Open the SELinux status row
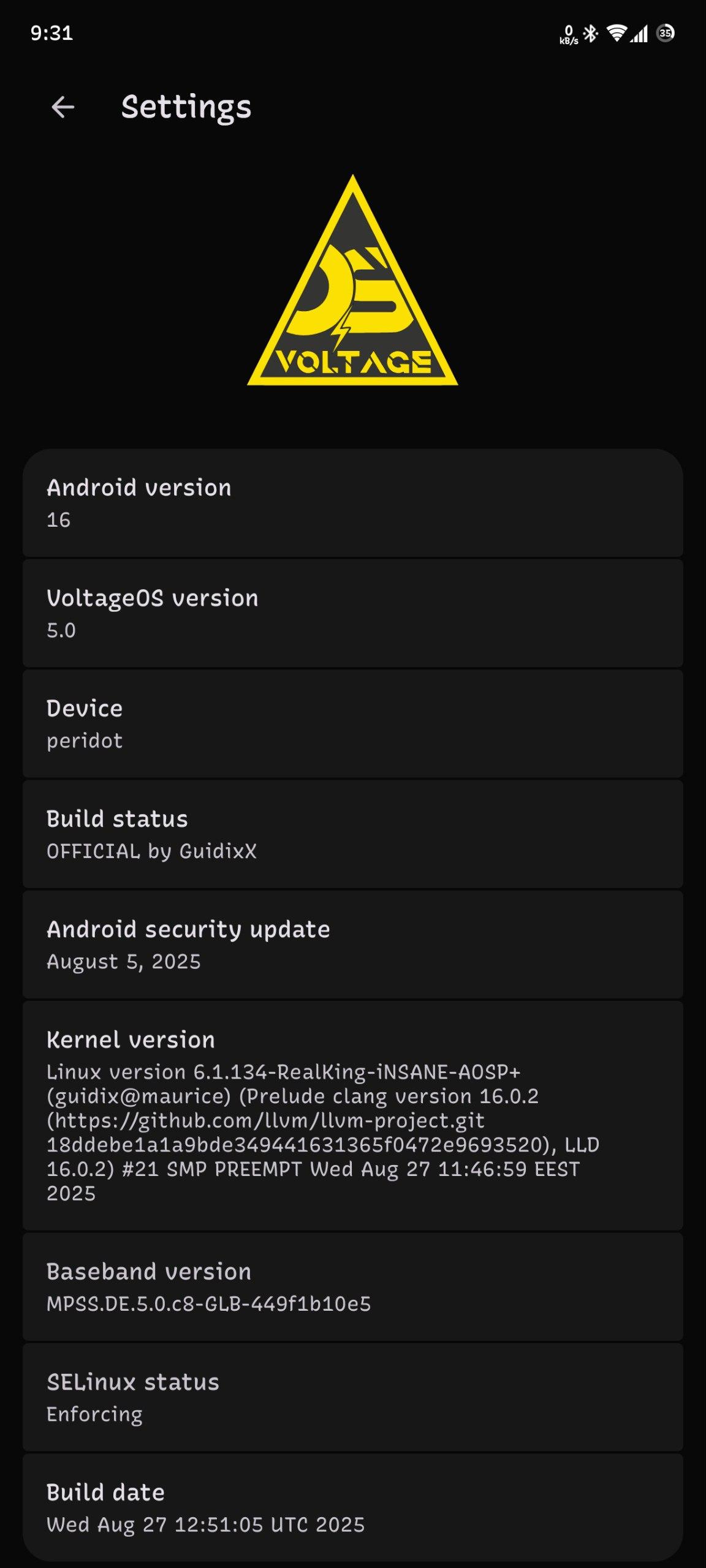The width and height of the screenshot is (706, 1568). [x=353, y=1397]
